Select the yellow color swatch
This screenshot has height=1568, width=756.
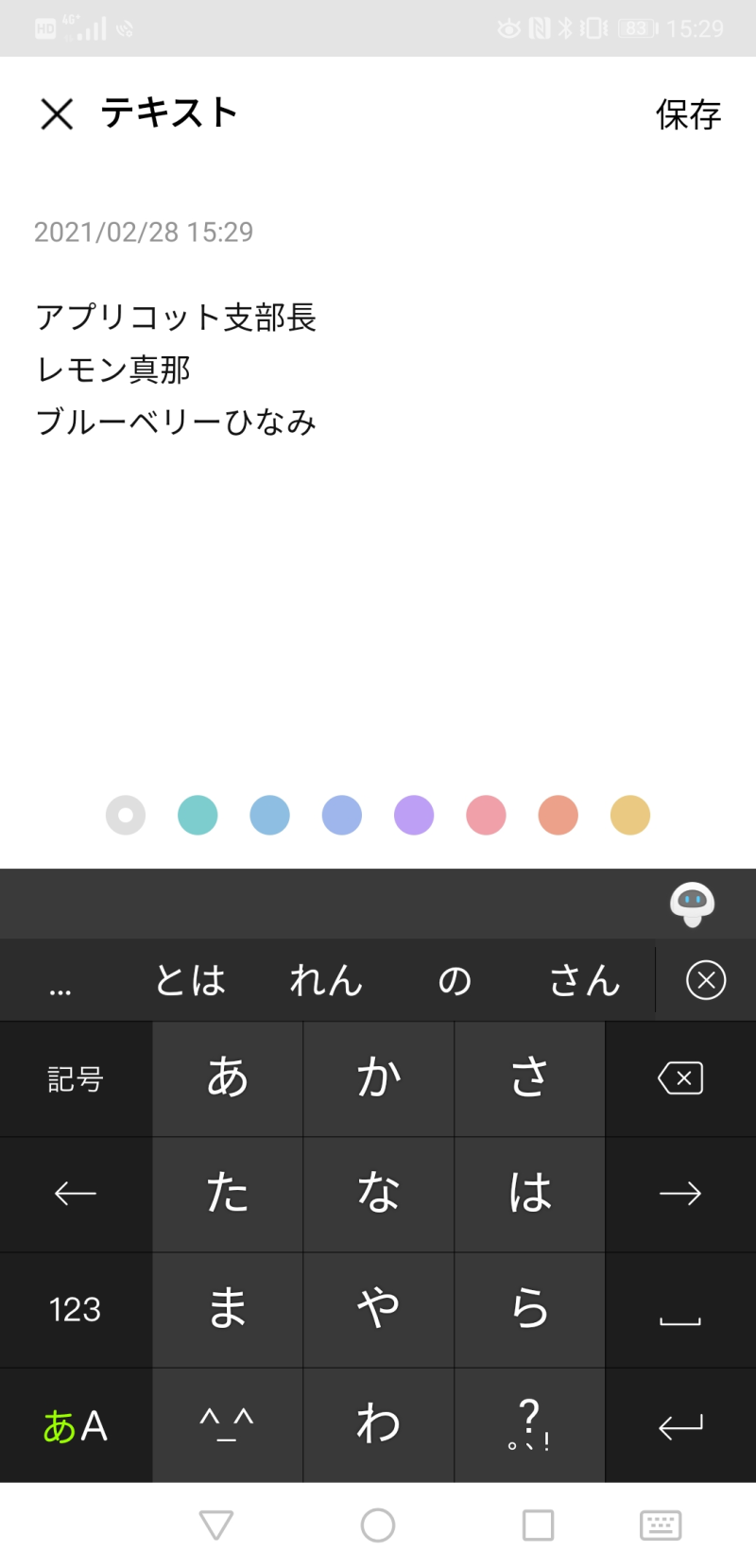pos(630,815)
